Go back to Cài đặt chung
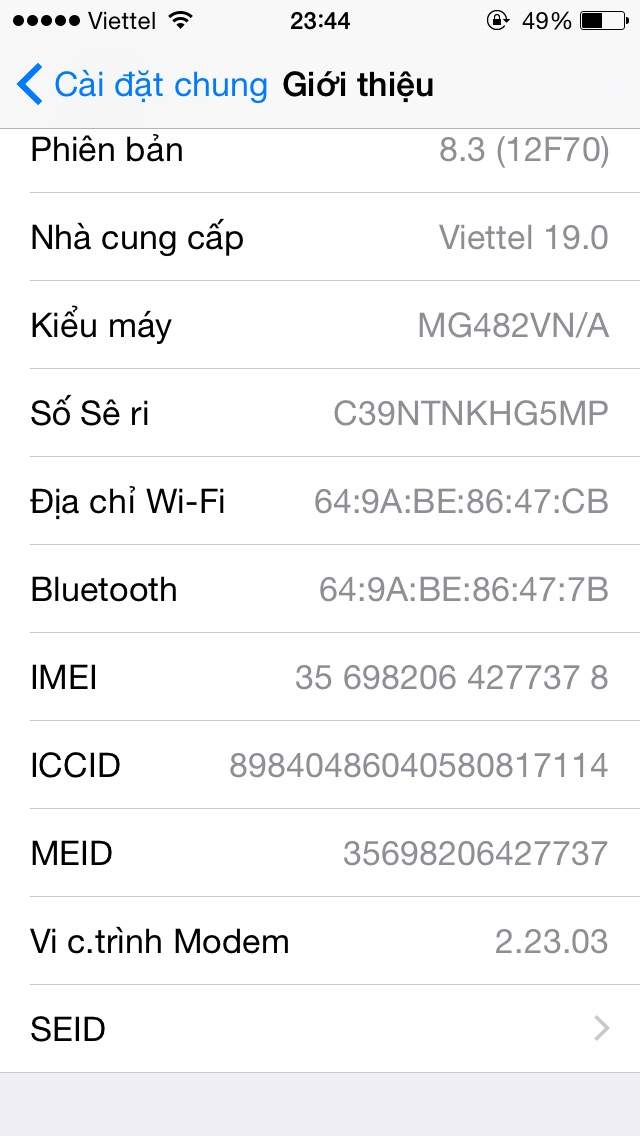This screenshot has width=640, height=1136. (x=143, y=85)
